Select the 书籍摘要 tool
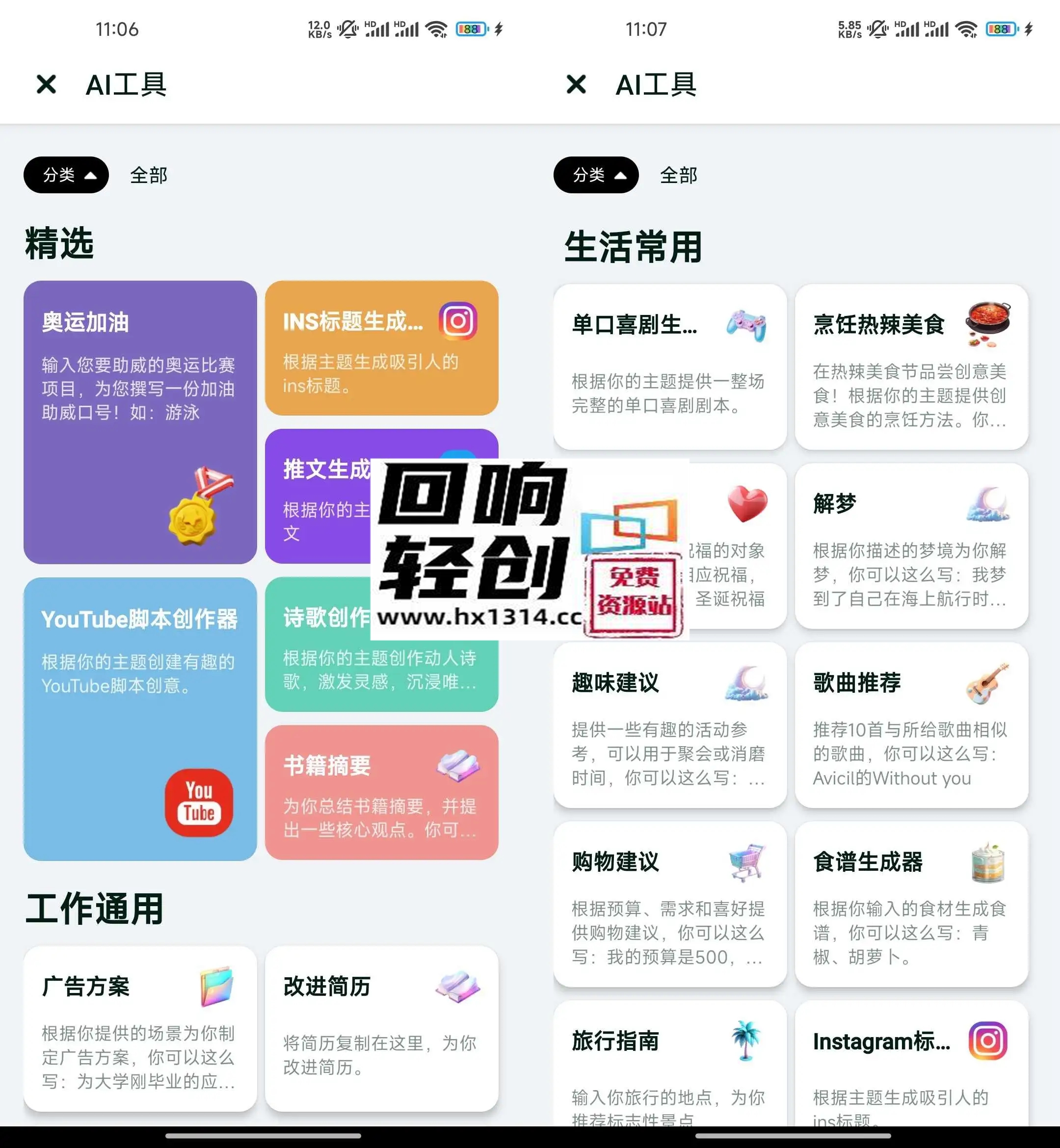Image resolution: width=1060 pixels, height=1148 pixels. click(x=381, y=792)
